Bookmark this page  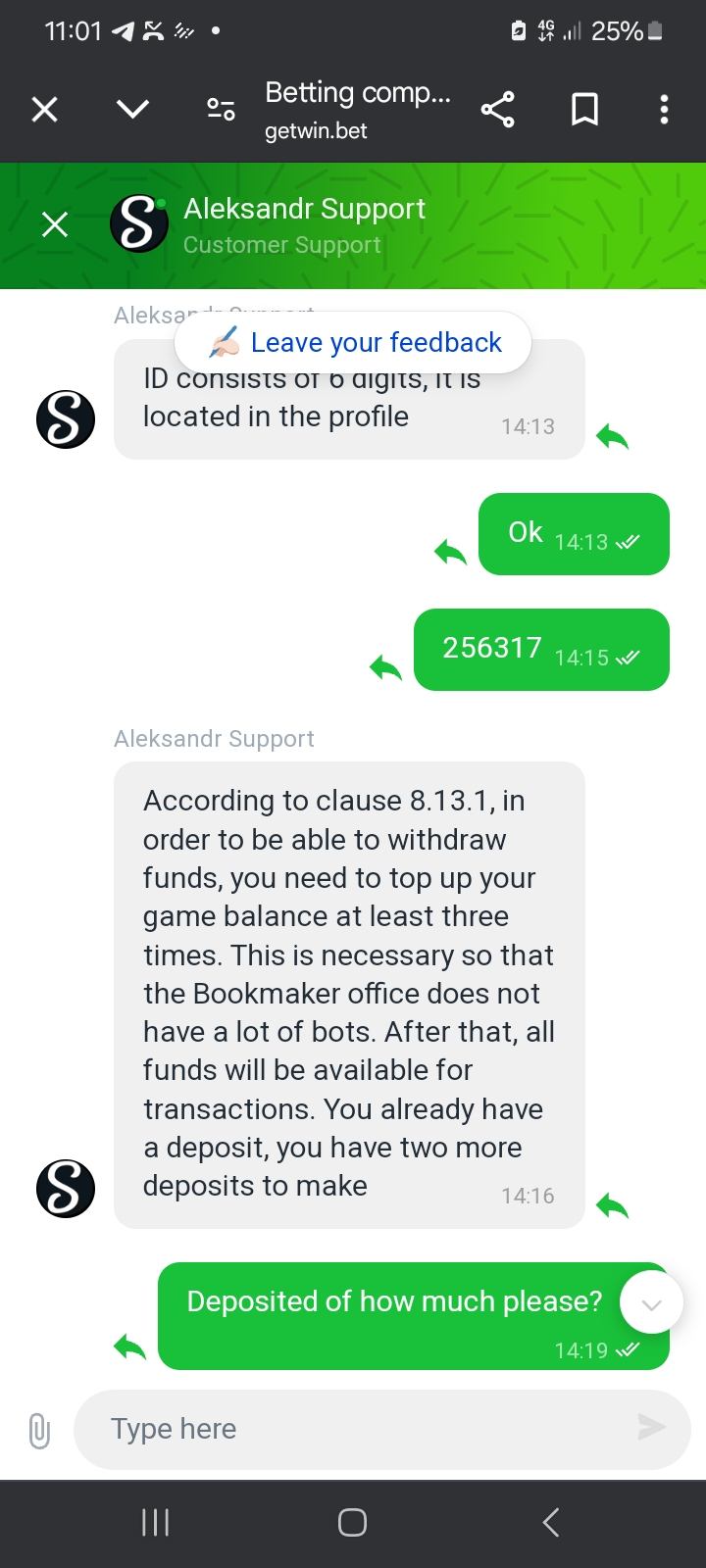point(584,110)
